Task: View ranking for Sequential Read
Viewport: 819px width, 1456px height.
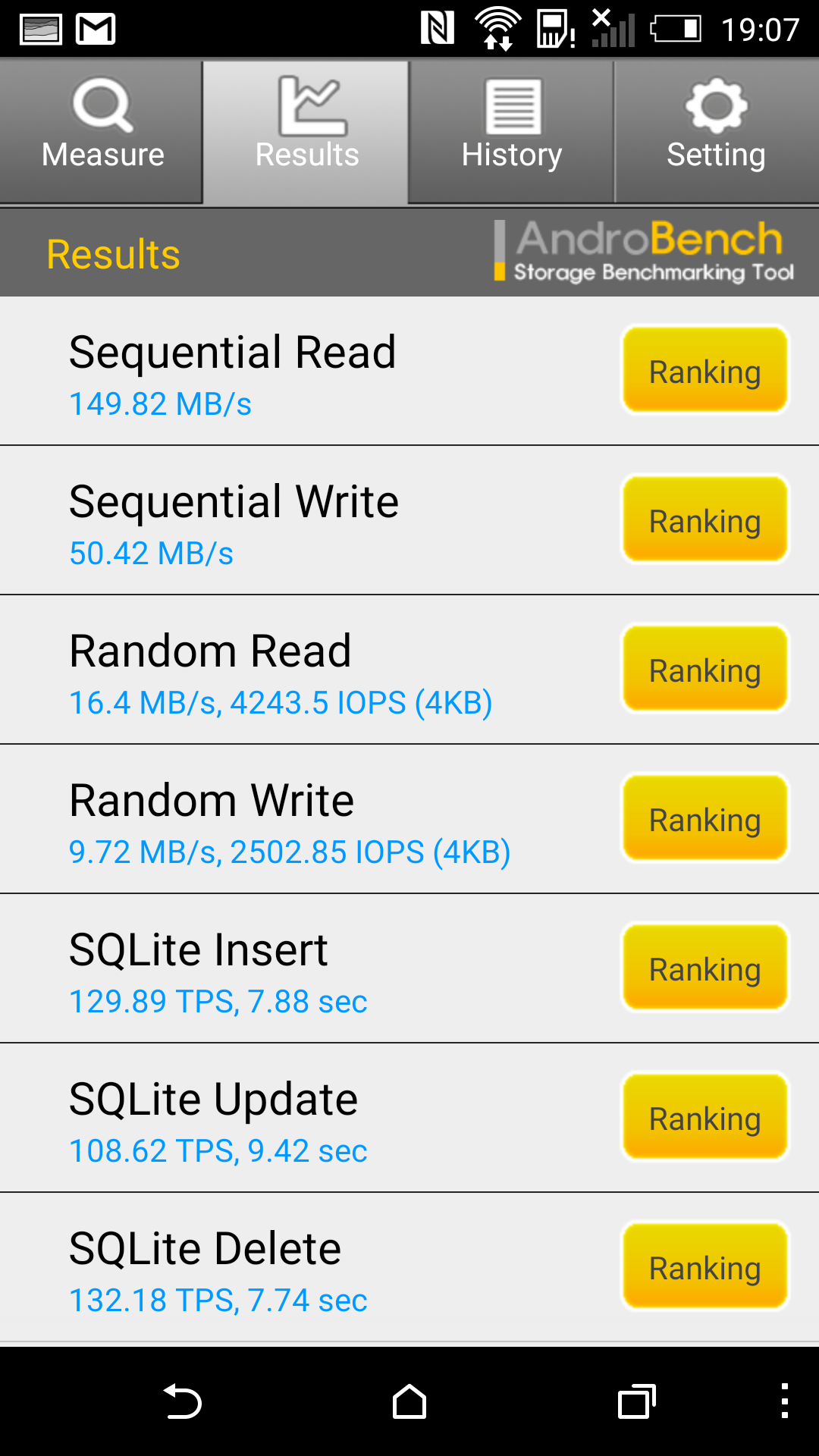Action: (705, 370)
